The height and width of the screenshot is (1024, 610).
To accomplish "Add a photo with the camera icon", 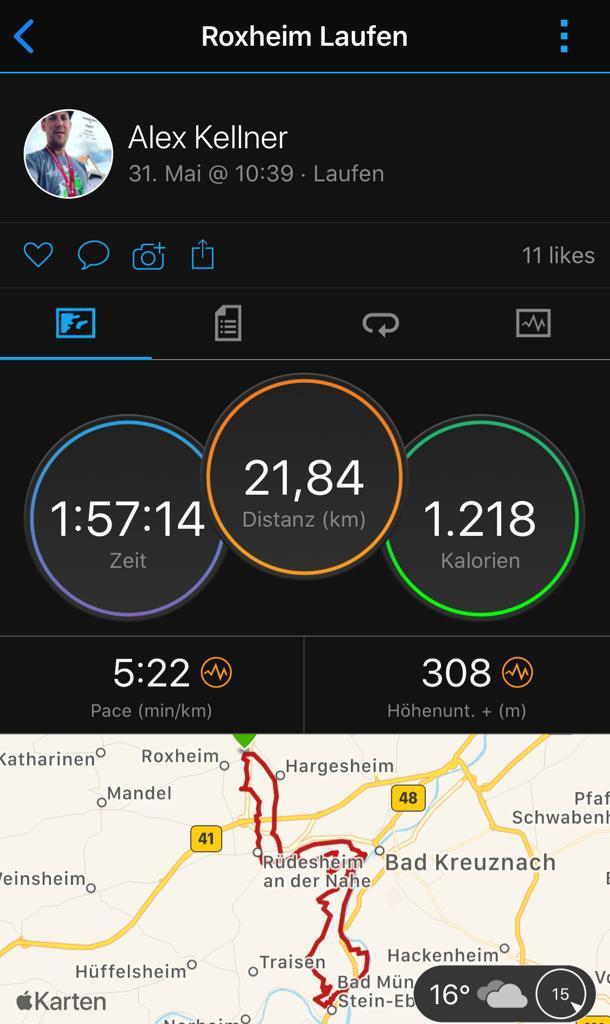I will (x=148, y=256).
